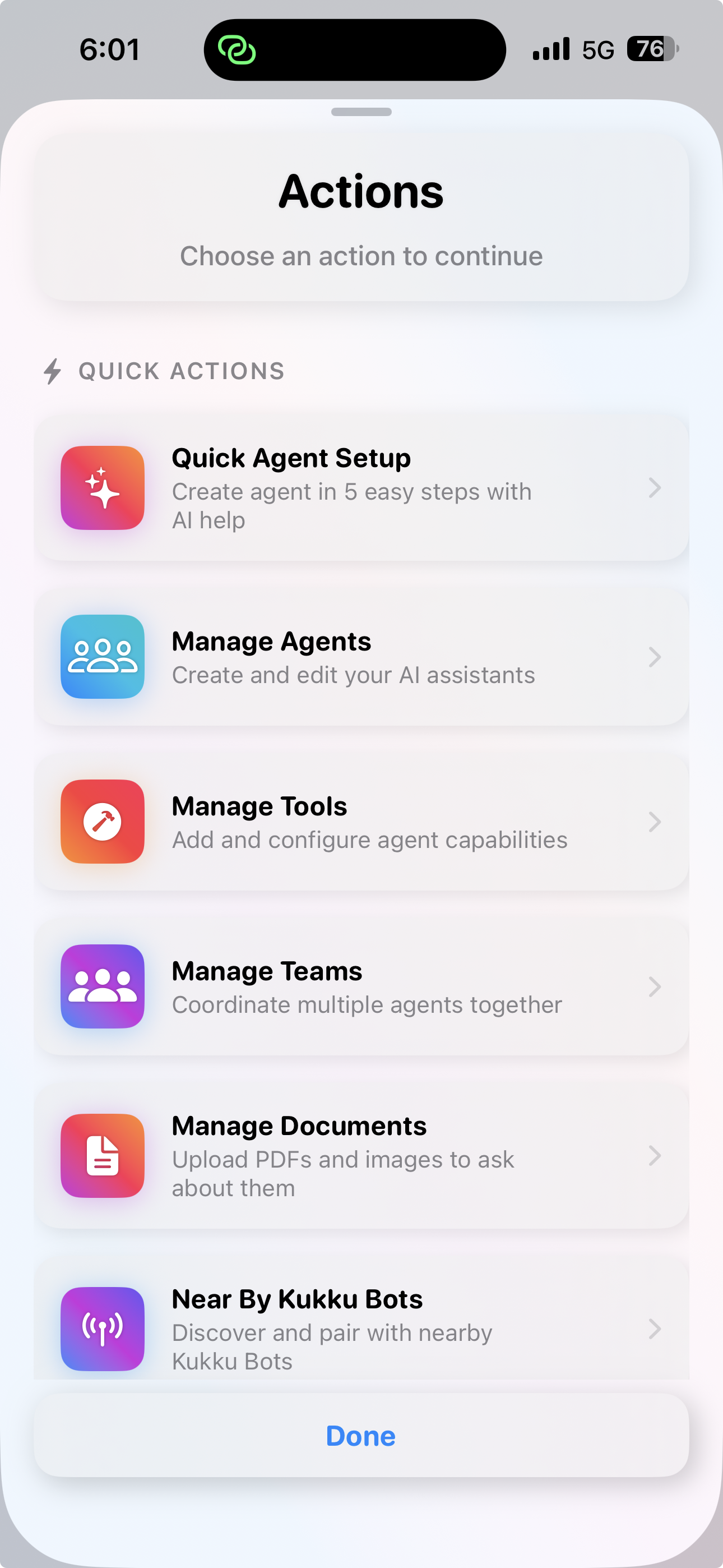
Task: Tap the 5G status indicator
Action: point(597,49)
